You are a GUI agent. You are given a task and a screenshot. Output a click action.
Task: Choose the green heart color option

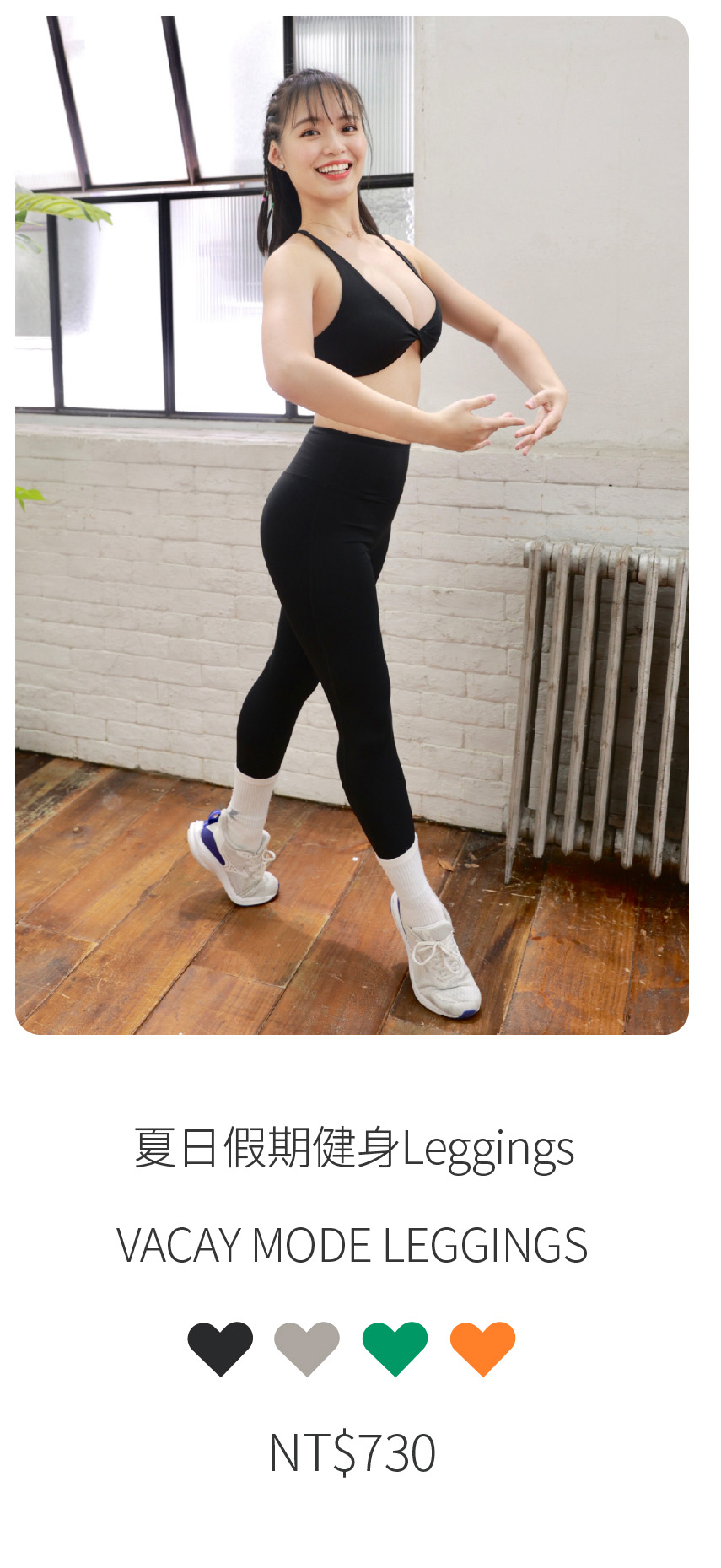[x=395, y=1347]
